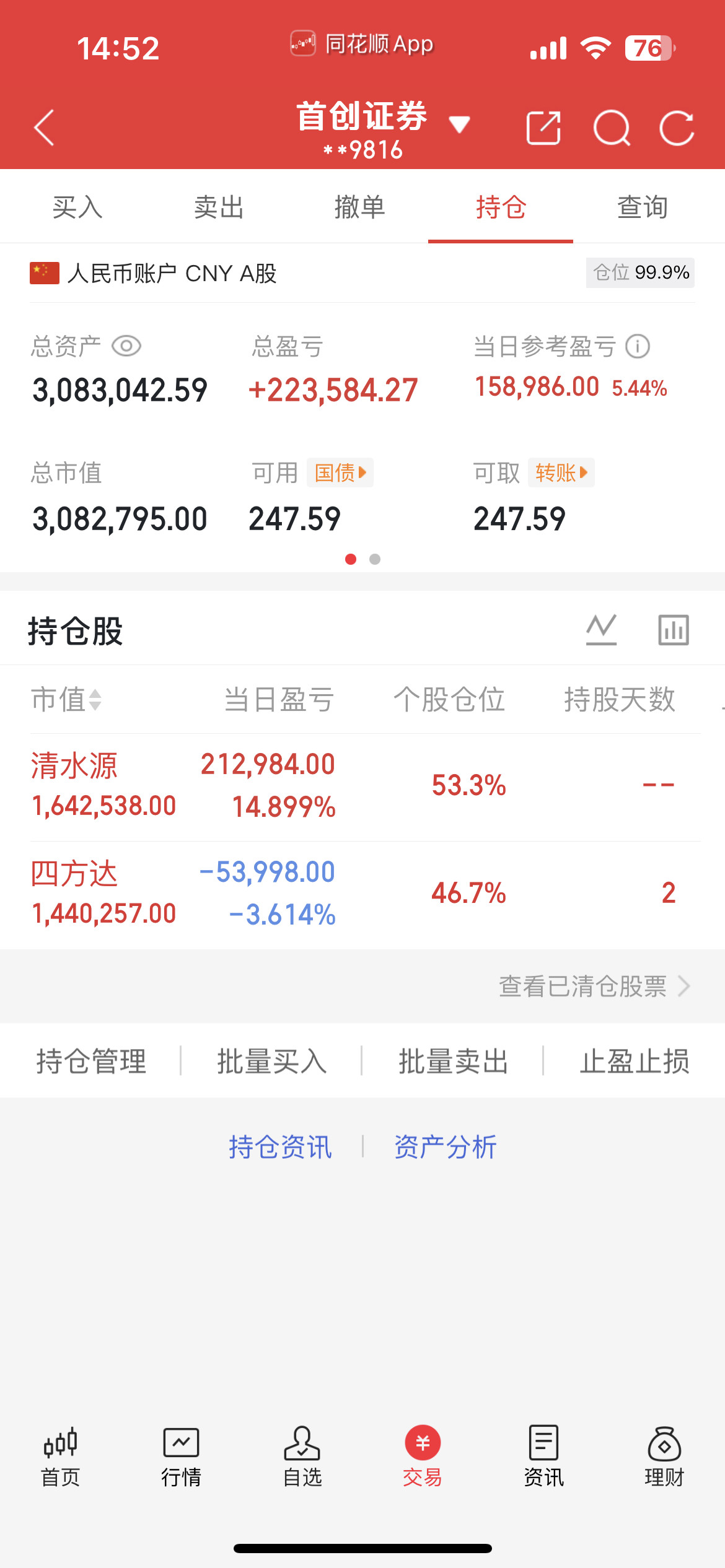Switch holdings to line chart view
The width and height of the screenshot is (725, 1568).
602,630
